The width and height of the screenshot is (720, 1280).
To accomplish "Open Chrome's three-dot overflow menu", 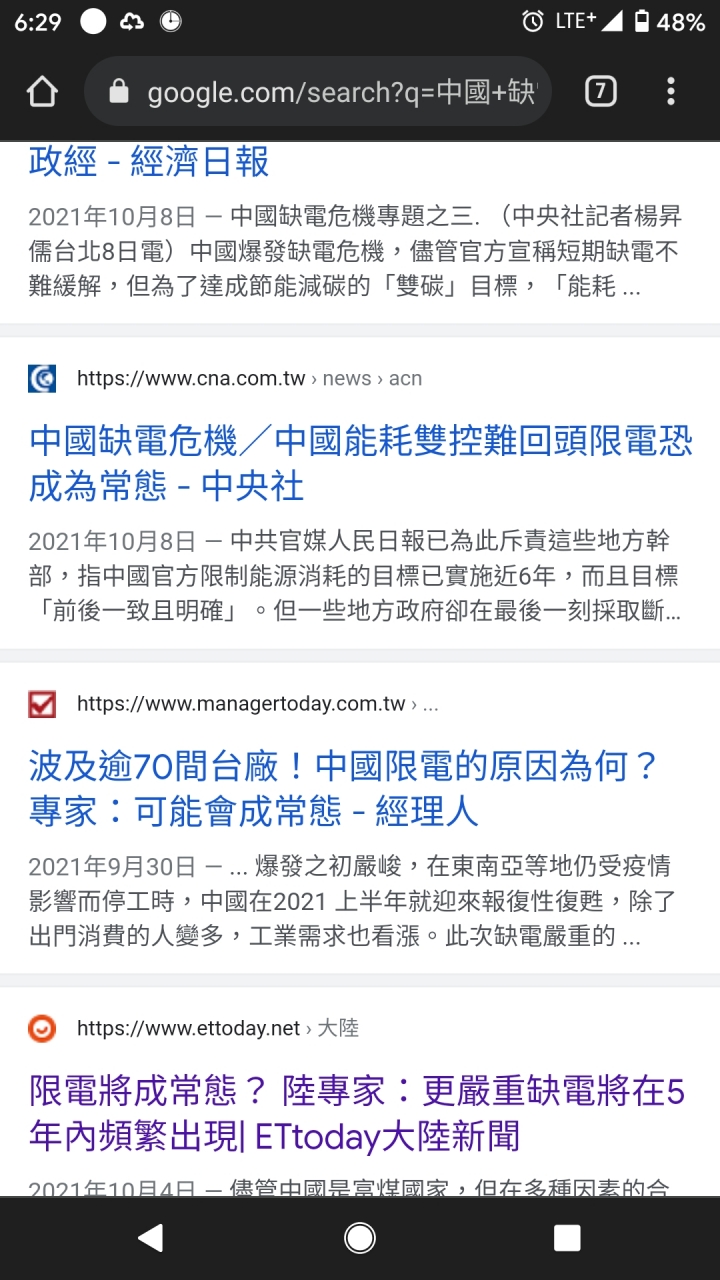I will (x=671, y=92).
